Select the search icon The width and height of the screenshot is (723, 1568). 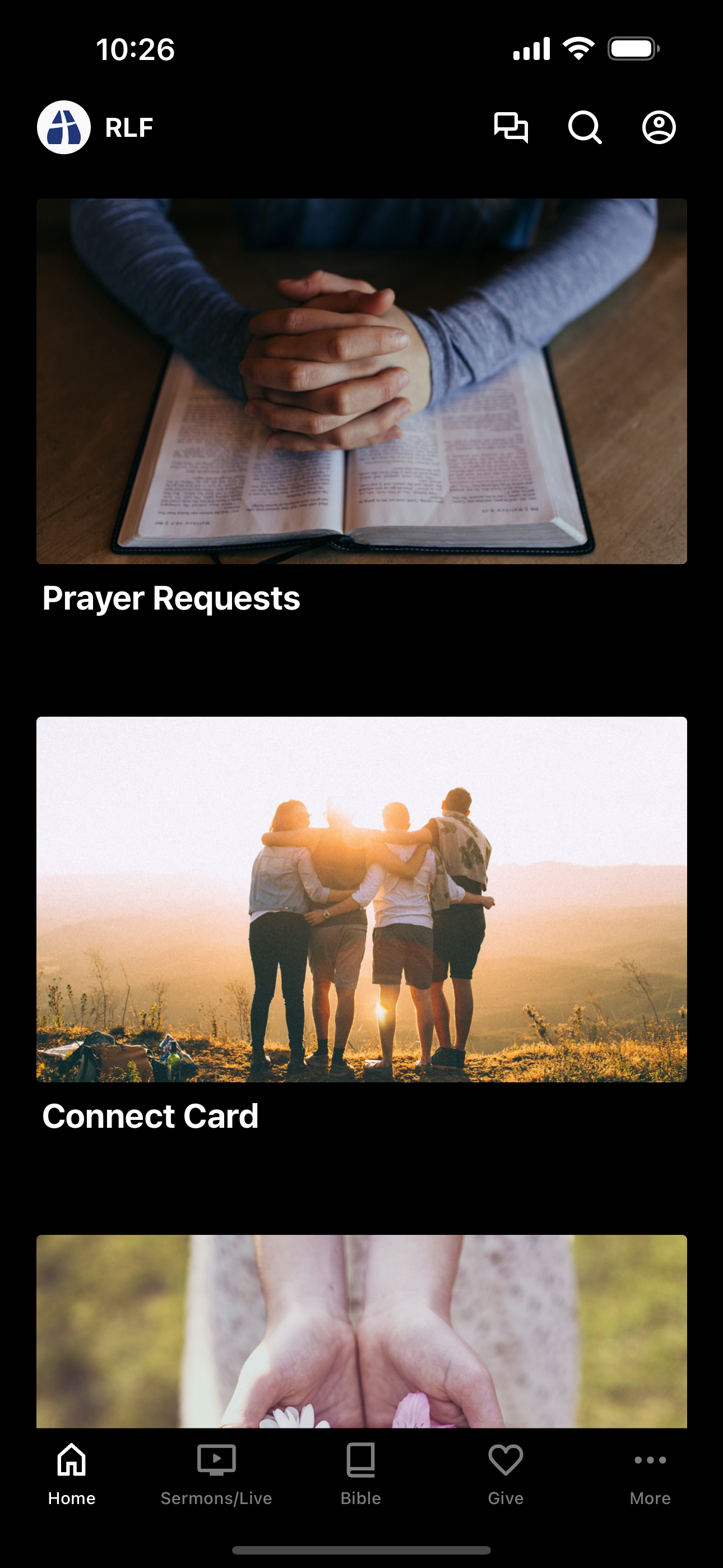pyautogui.click(x=585, y=127)
